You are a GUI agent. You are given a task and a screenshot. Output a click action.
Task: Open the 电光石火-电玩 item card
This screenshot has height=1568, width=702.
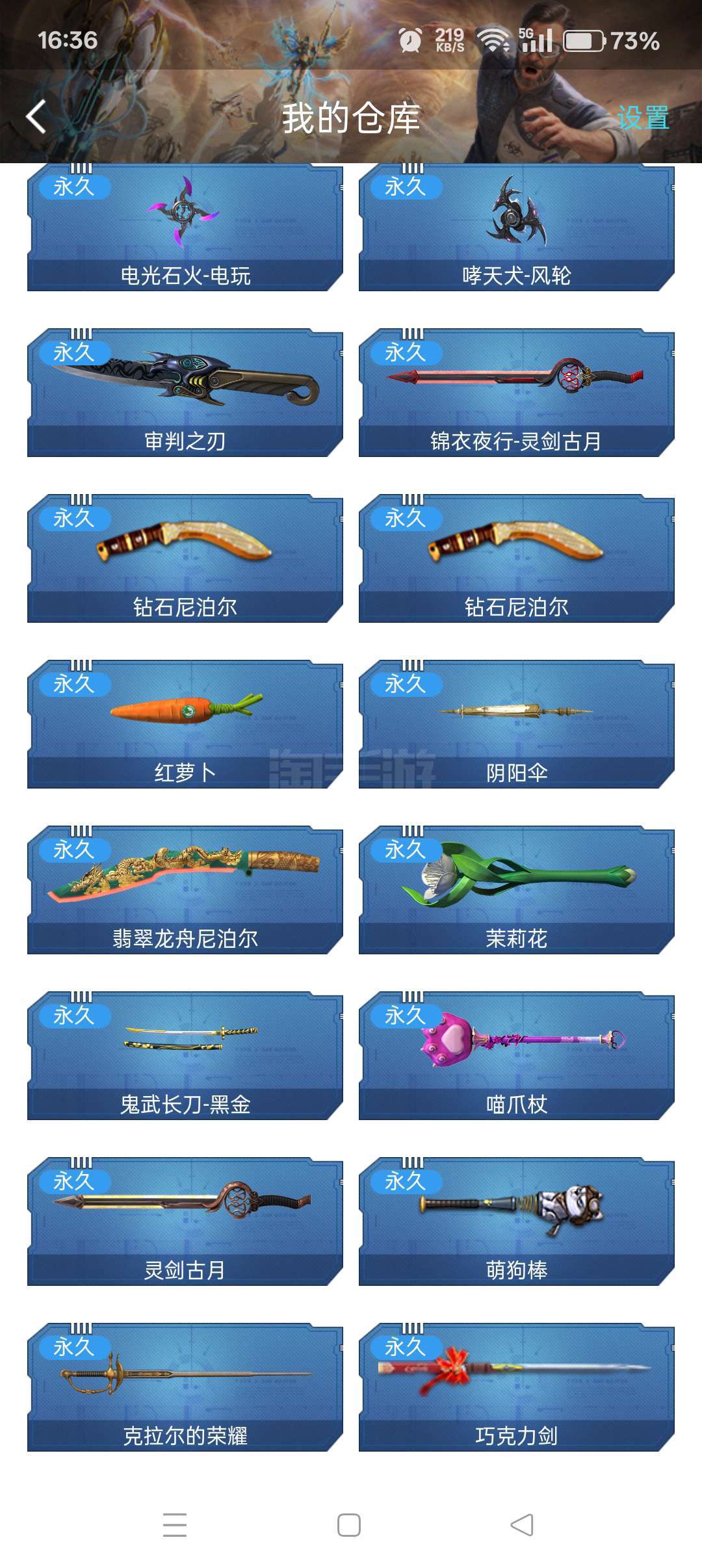[185, 228]
